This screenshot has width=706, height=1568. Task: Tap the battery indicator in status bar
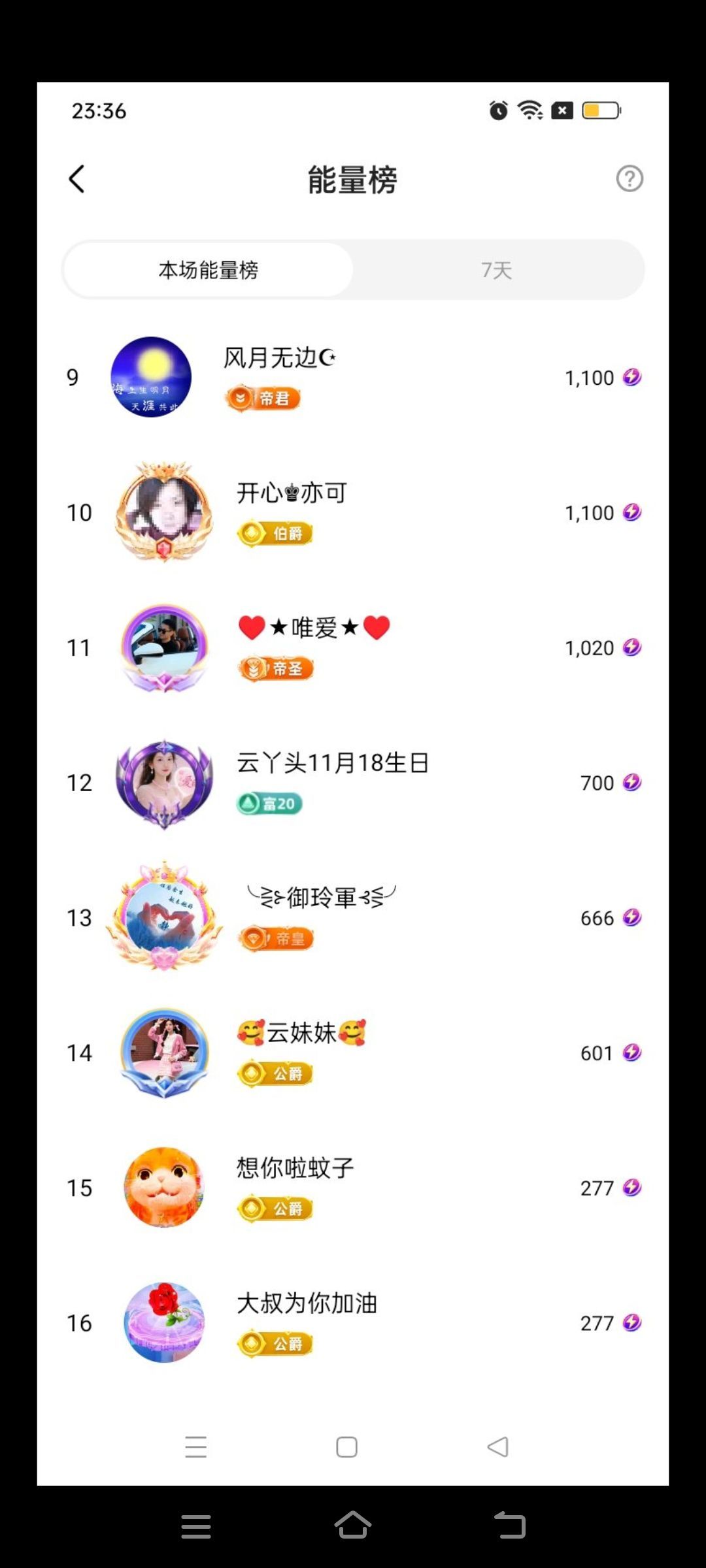(x=601, y=110)
